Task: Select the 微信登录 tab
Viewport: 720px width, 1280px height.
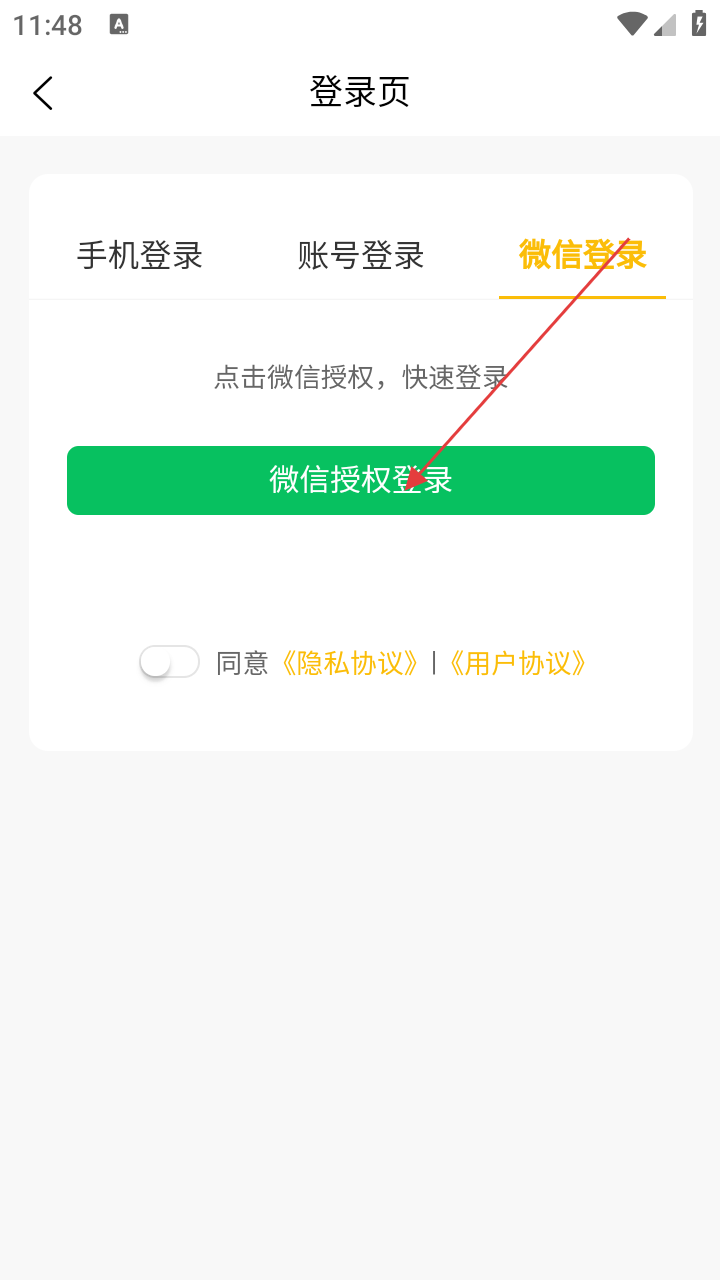Action: (582, 256)
